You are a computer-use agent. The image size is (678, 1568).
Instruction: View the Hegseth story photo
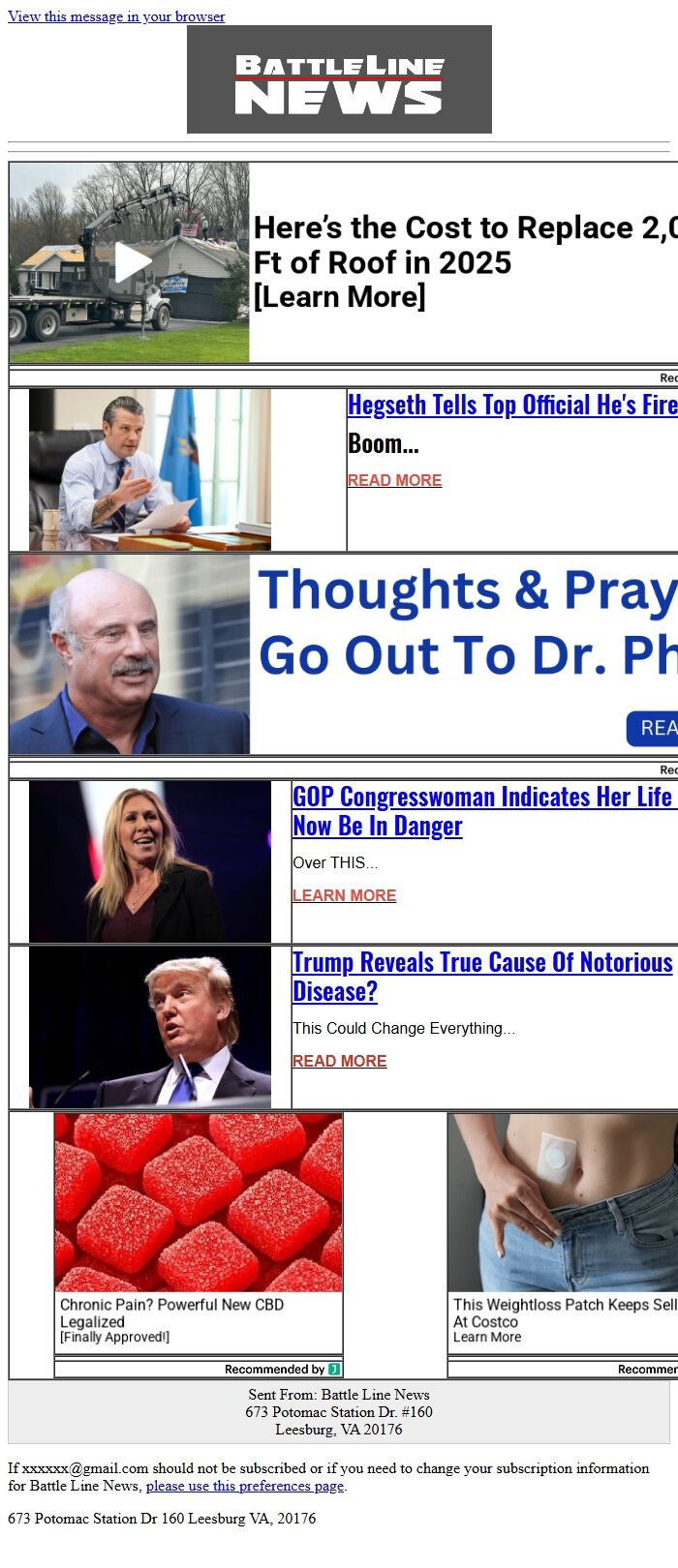150,469
